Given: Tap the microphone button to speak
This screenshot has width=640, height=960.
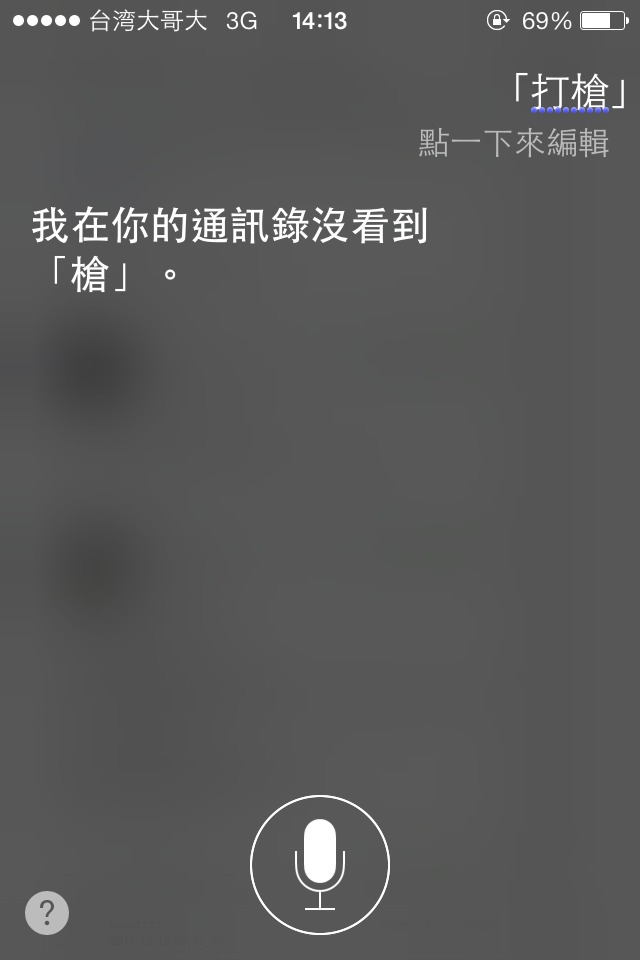Looking at the screenshot, I should 320,865.
